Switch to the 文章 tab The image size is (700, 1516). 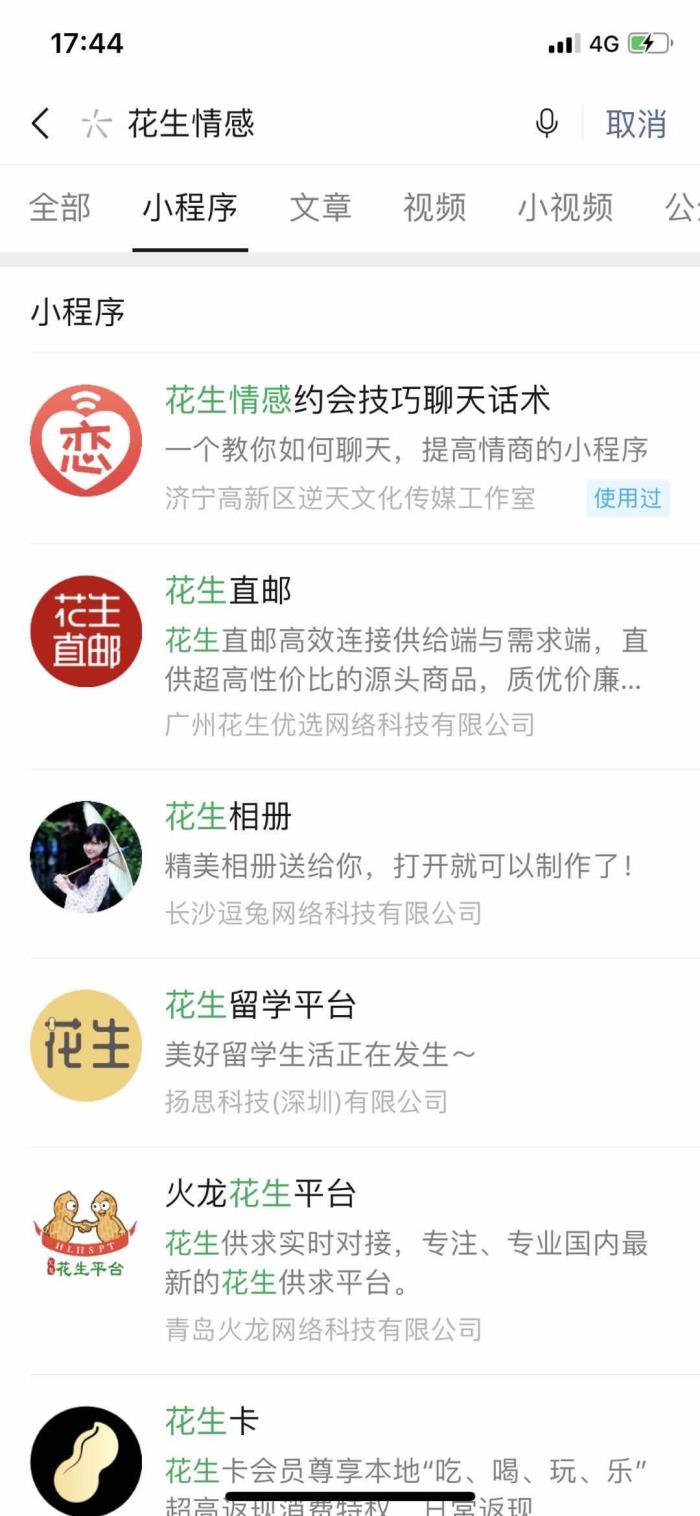[321, 208]
